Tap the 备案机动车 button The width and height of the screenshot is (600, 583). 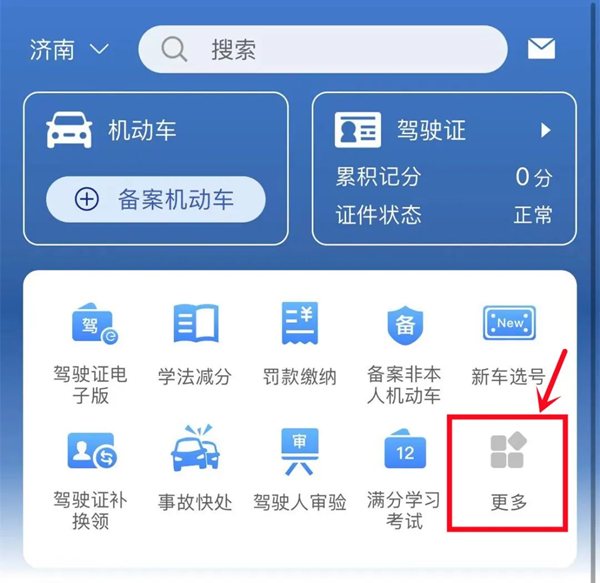pos(155,199)
